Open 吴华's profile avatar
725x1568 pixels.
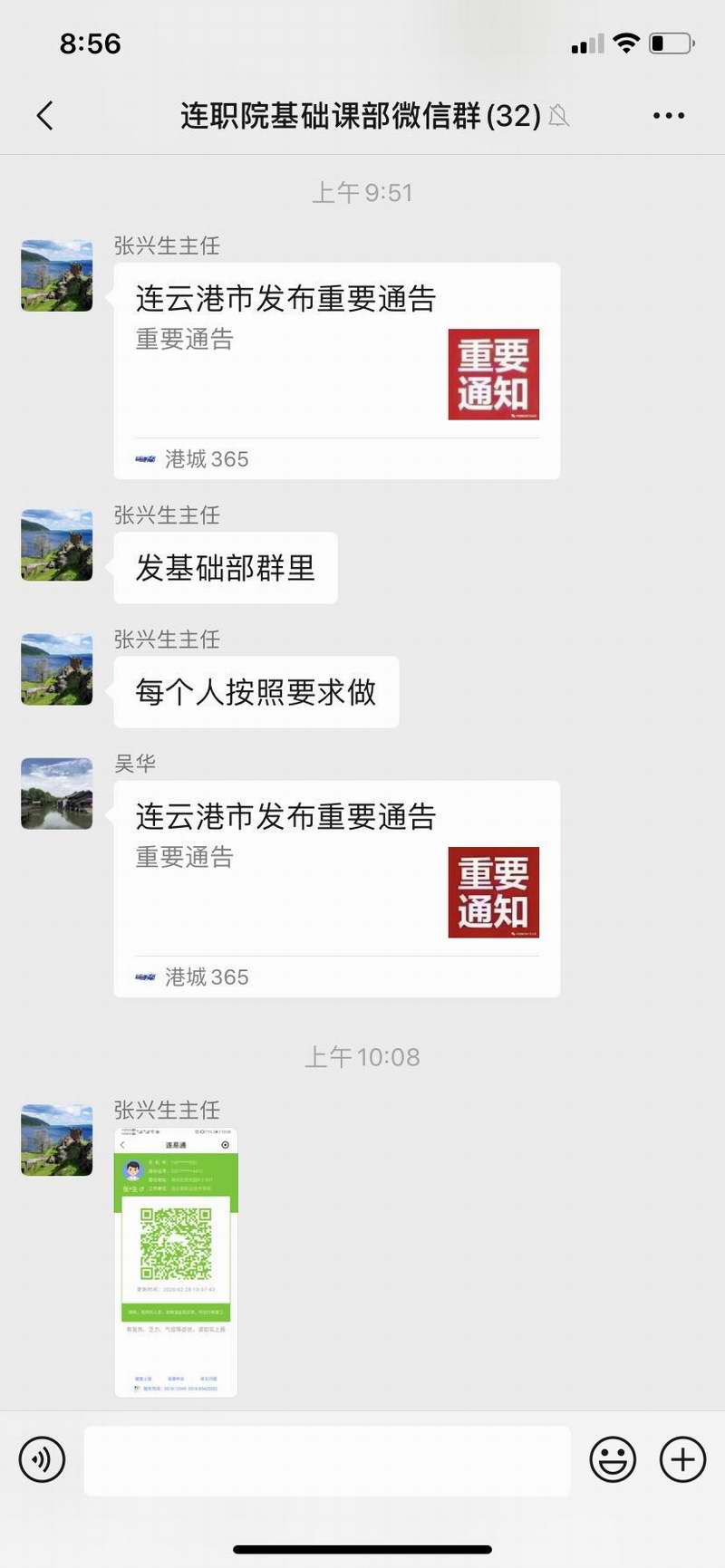[x=57, y=794]
